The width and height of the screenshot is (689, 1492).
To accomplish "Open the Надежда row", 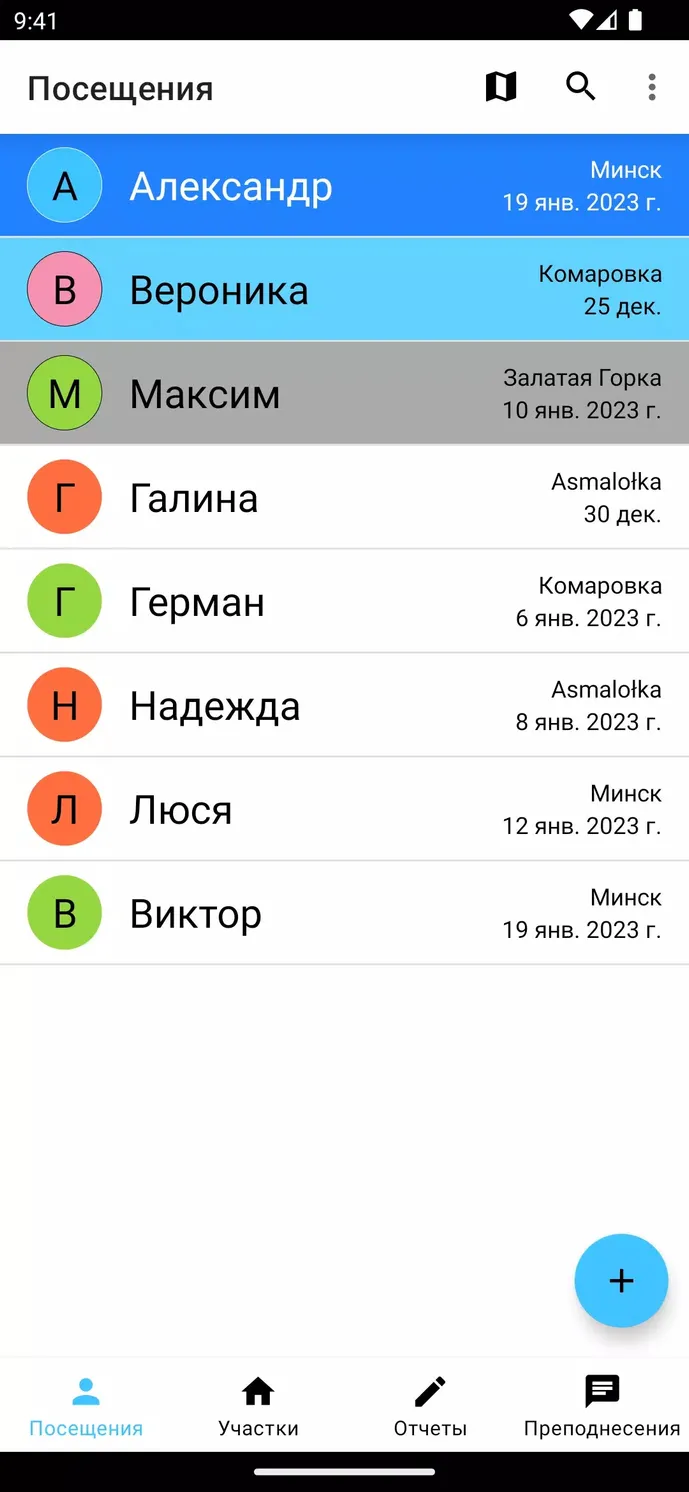I will point(344,706).
